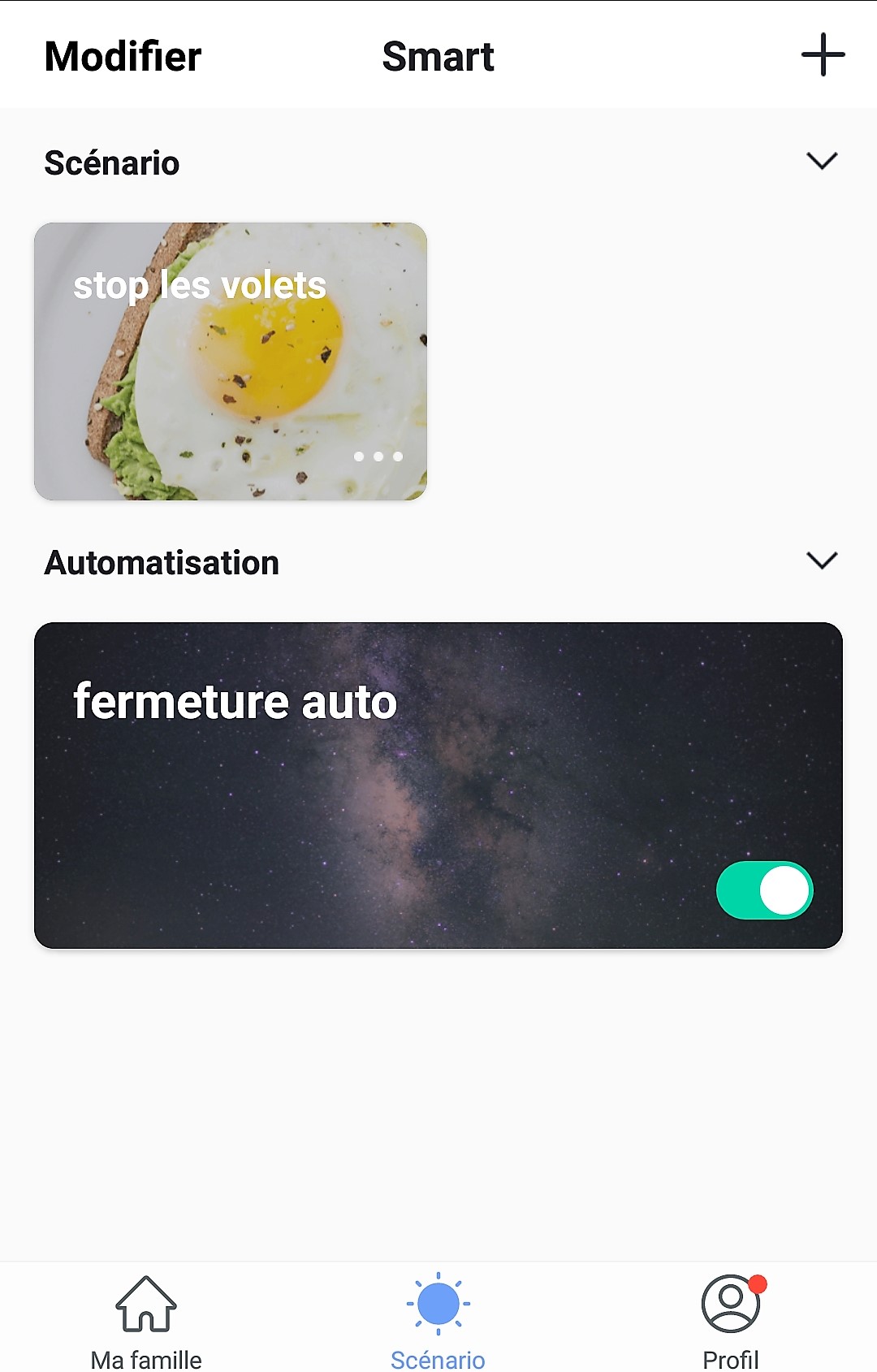The height and width of the screenshot is (1372, 877).
Task: Tap the plus icon to add smart
Action: click(x=823, y=55)
